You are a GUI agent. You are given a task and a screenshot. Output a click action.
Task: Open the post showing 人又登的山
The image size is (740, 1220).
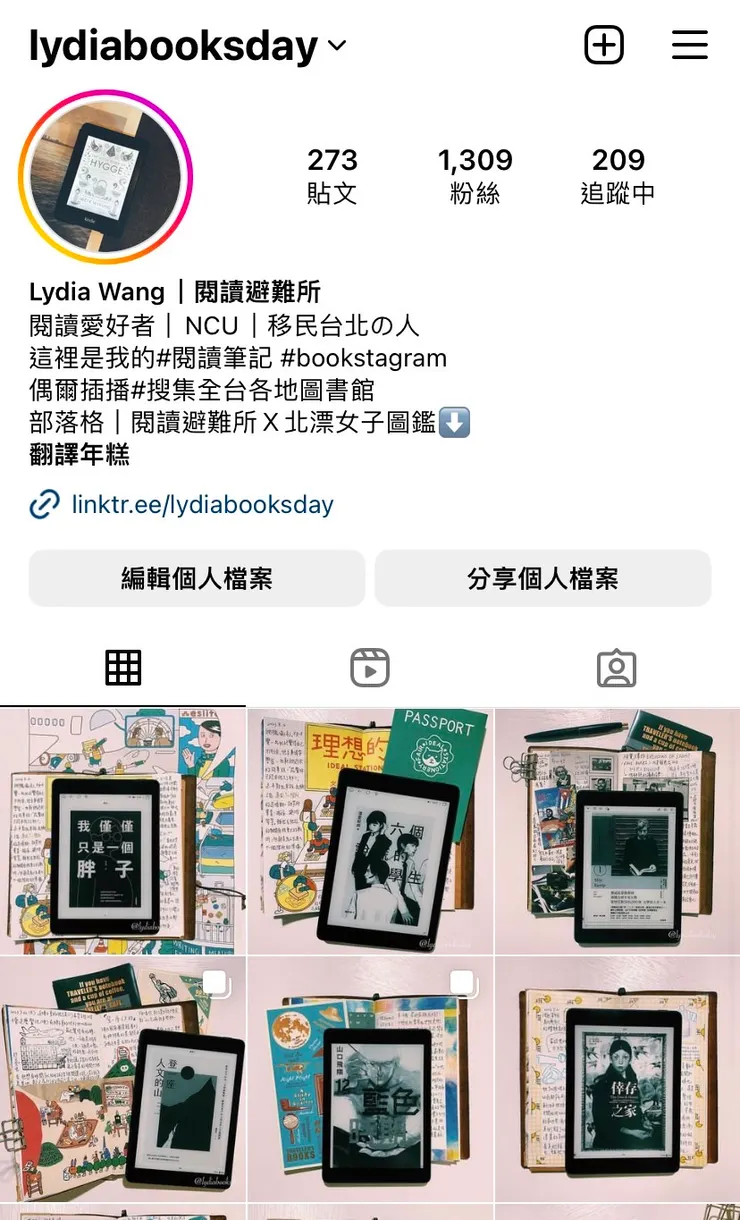click(122, 1080)
